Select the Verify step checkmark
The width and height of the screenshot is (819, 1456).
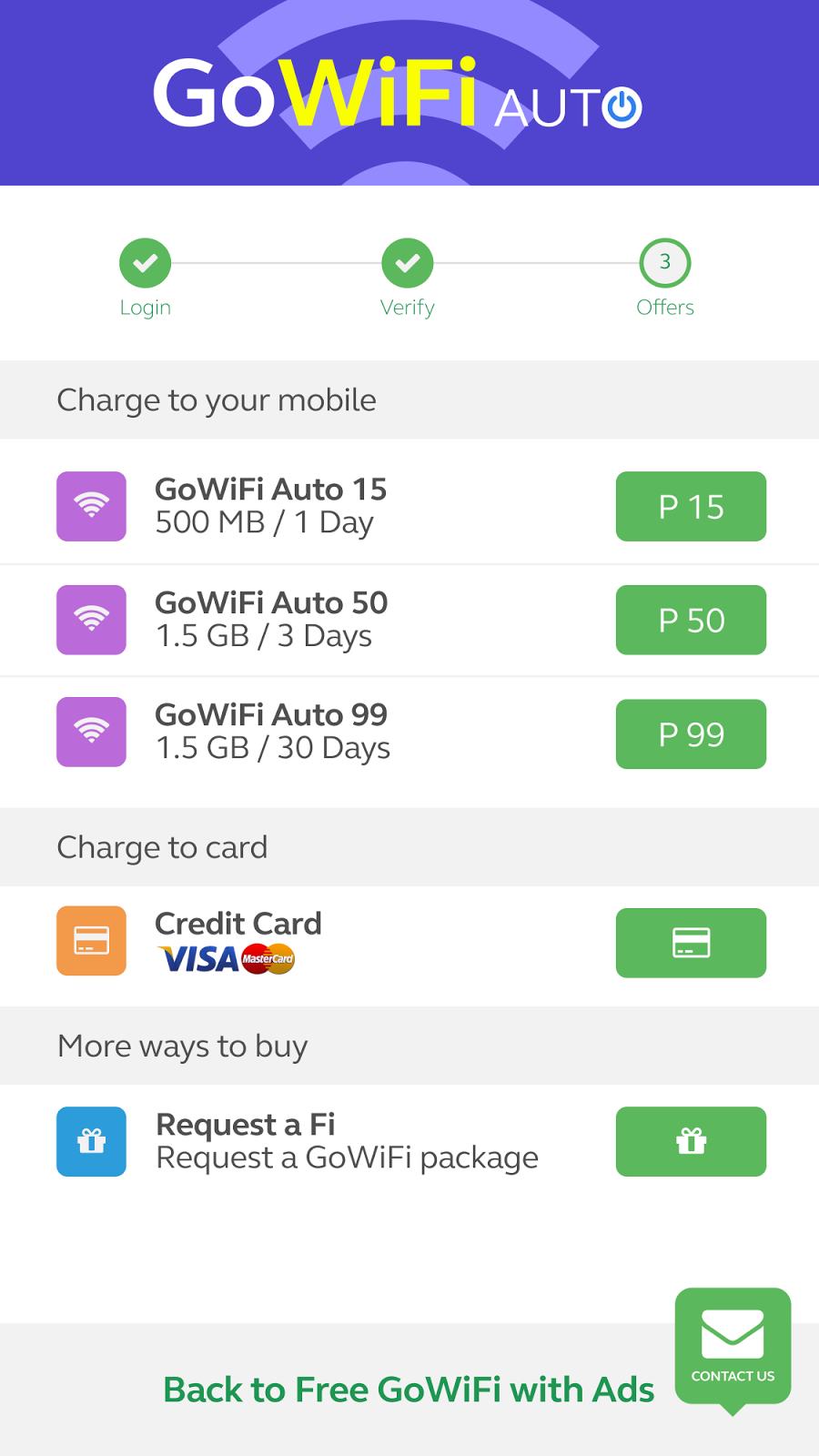[x=408, y=261]
